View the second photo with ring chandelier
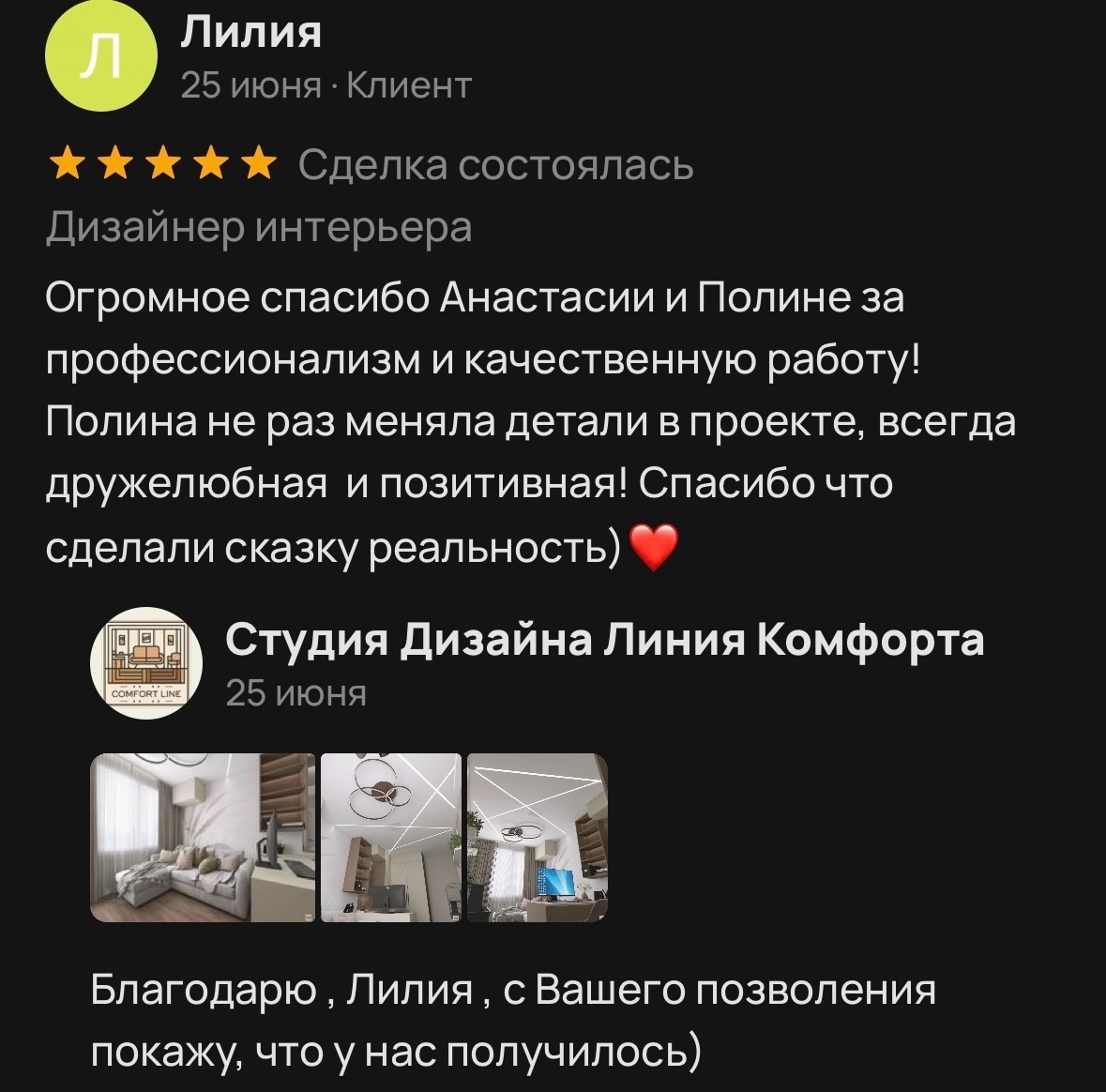1106x1092 pixels. (391, 837)
